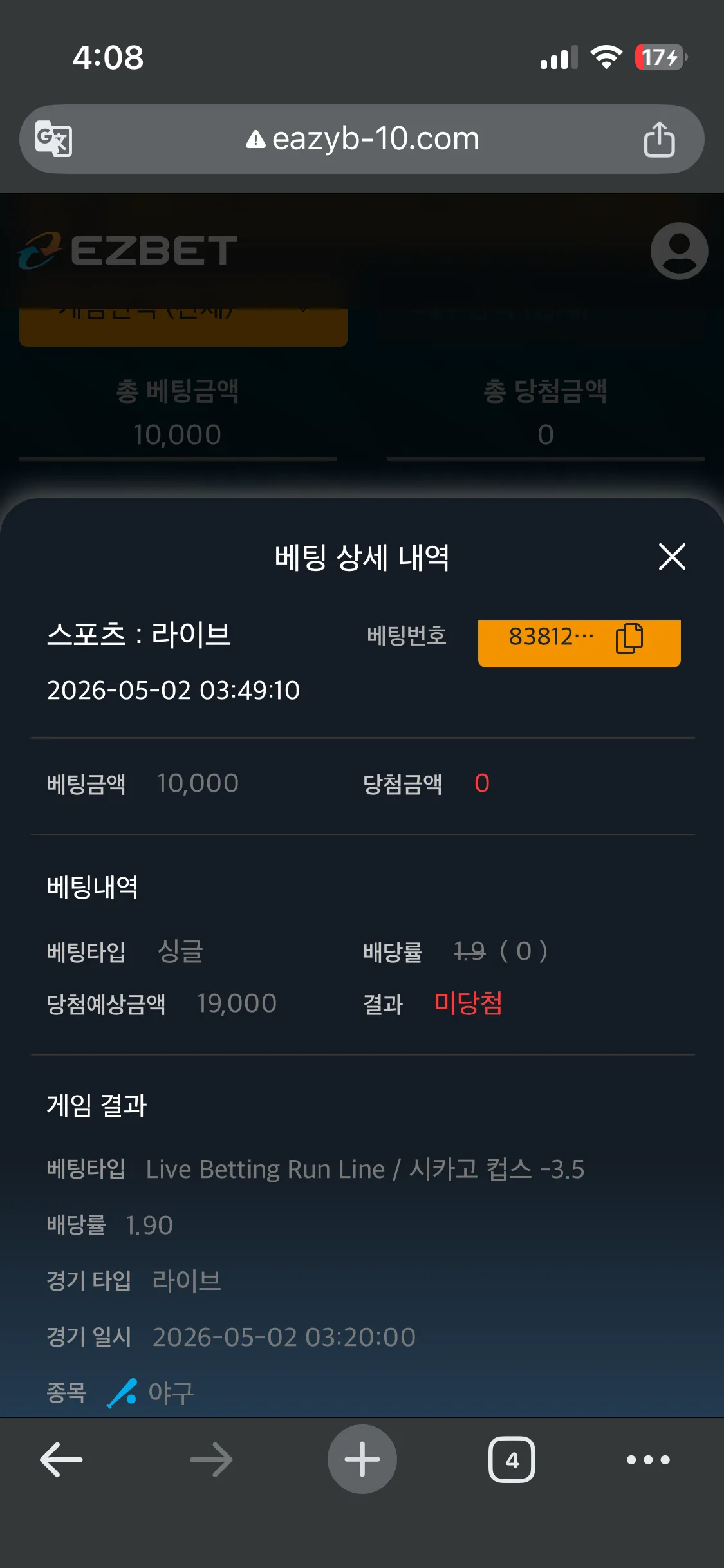Open the translate page icon

pos(53,138)
